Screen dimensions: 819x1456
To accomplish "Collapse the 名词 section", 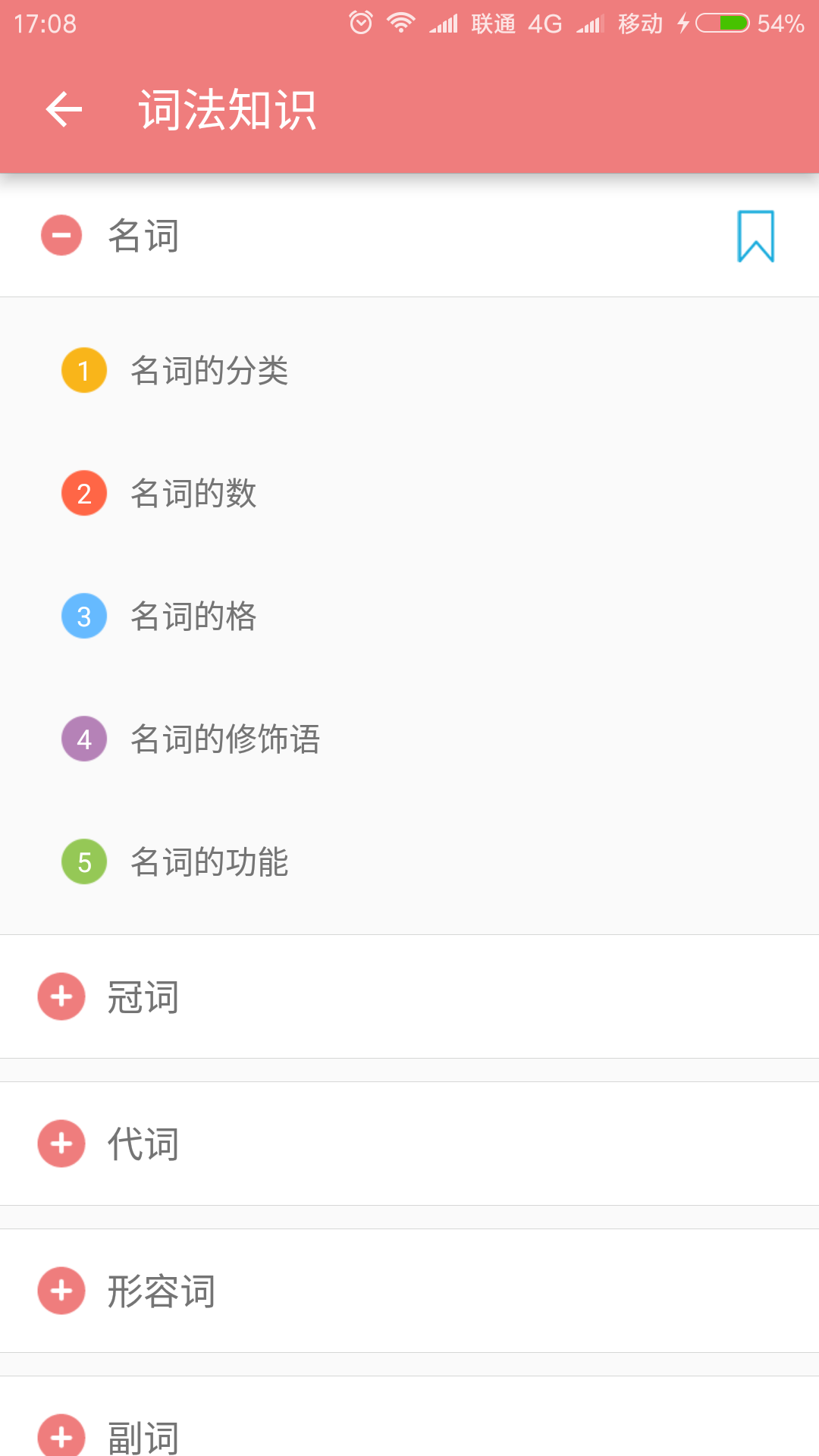I will pos(60,235).
